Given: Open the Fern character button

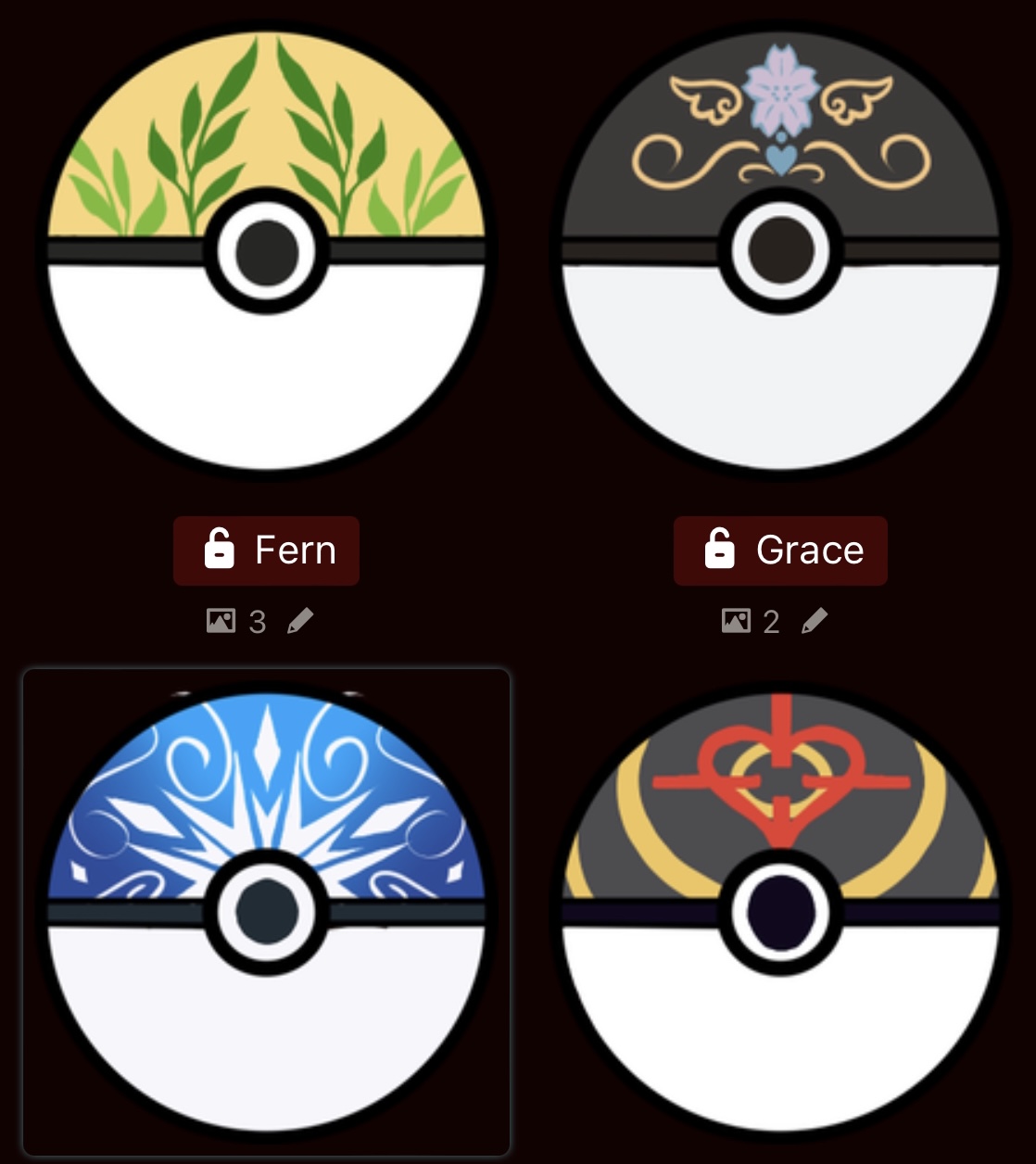Looking at the screenshot, I should tap(266, 550).
